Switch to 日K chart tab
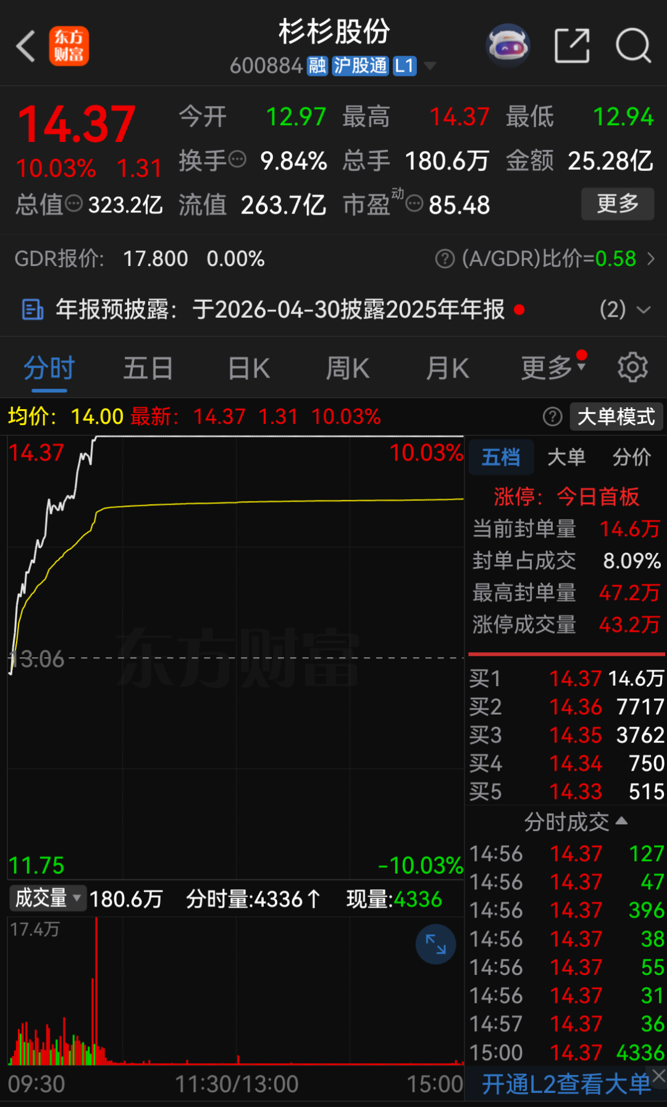The width and height of the screenshot is (667, 1107). (x=248, y=368)
